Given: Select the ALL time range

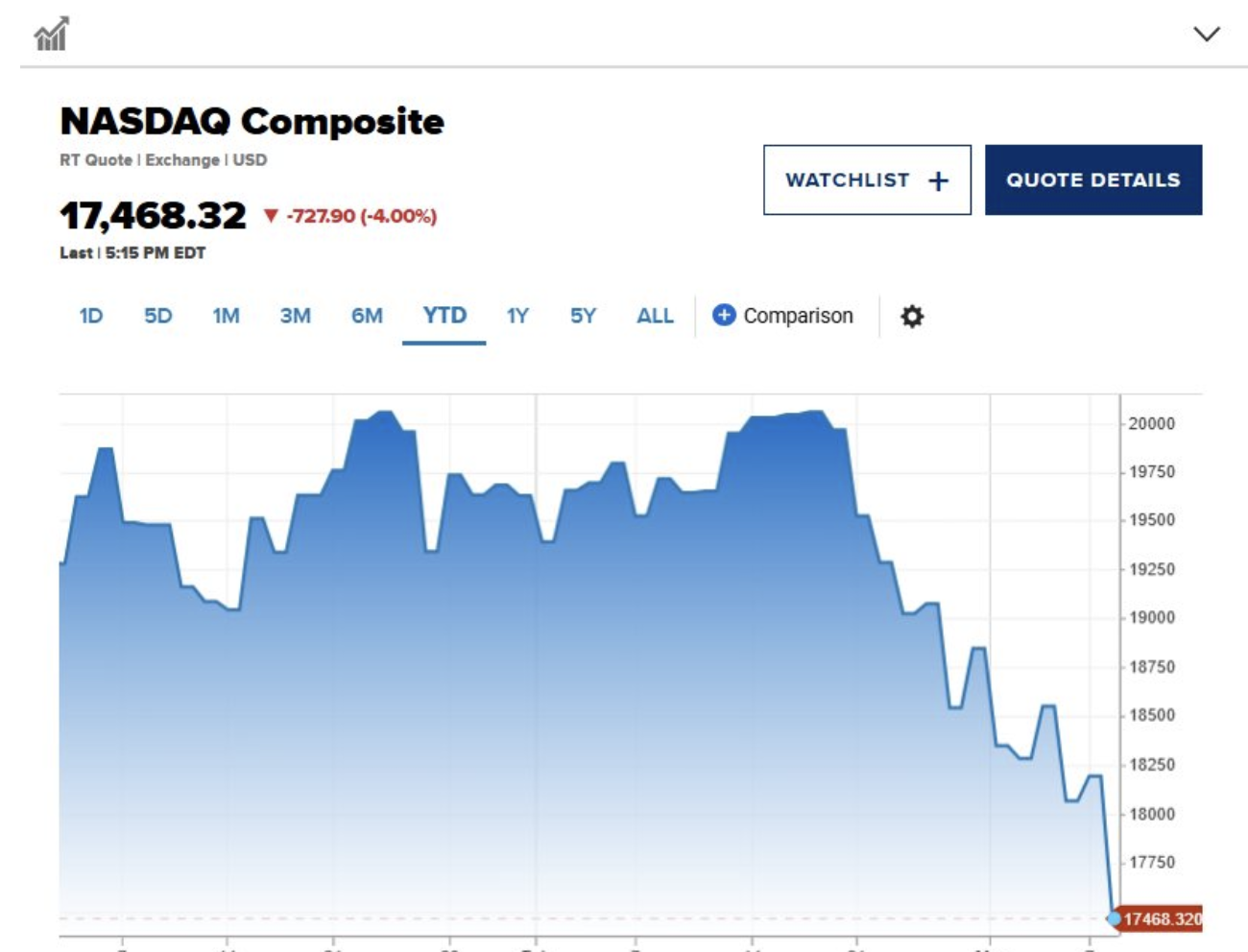Looking at the screenshot, I should tap(655, 316).
